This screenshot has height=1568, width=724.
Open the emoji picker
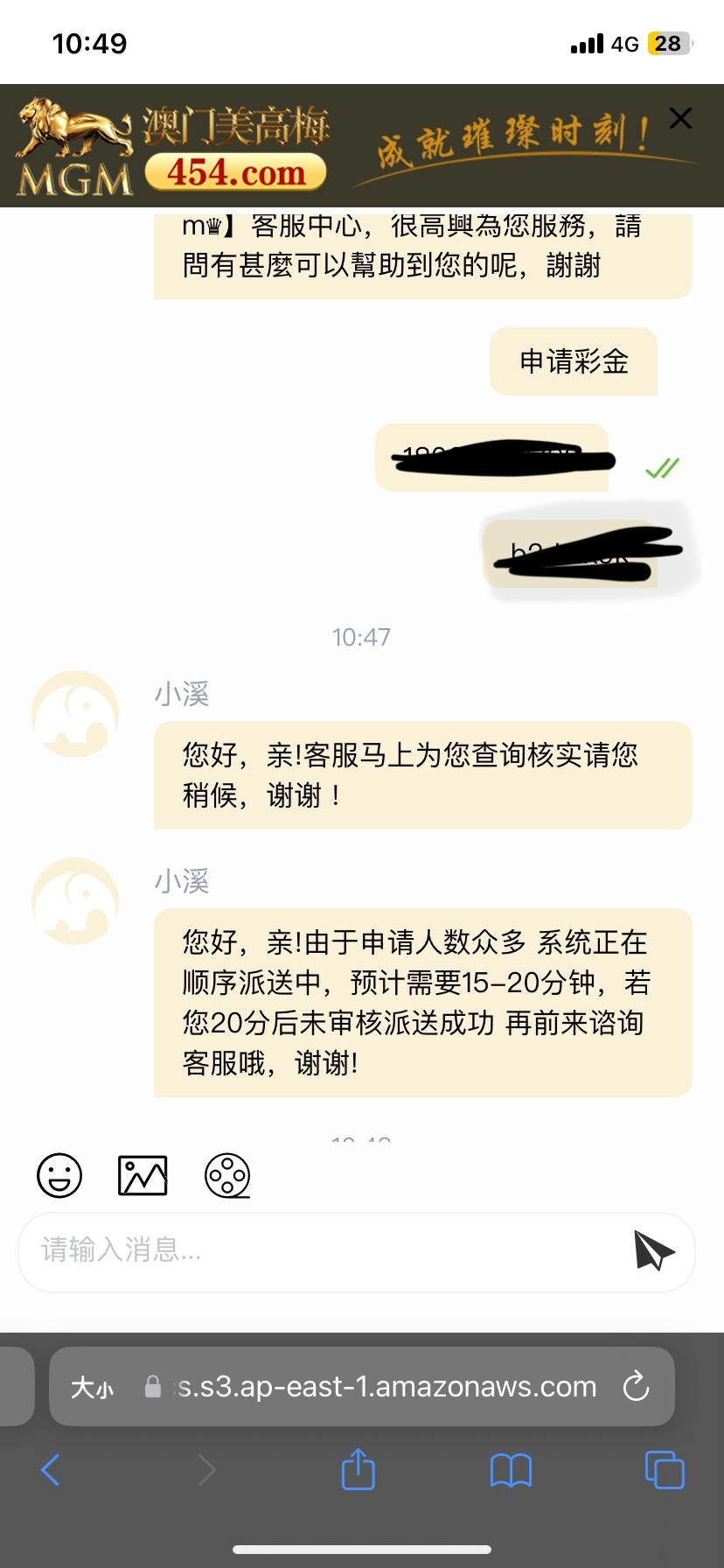(x=59, y=1175)
